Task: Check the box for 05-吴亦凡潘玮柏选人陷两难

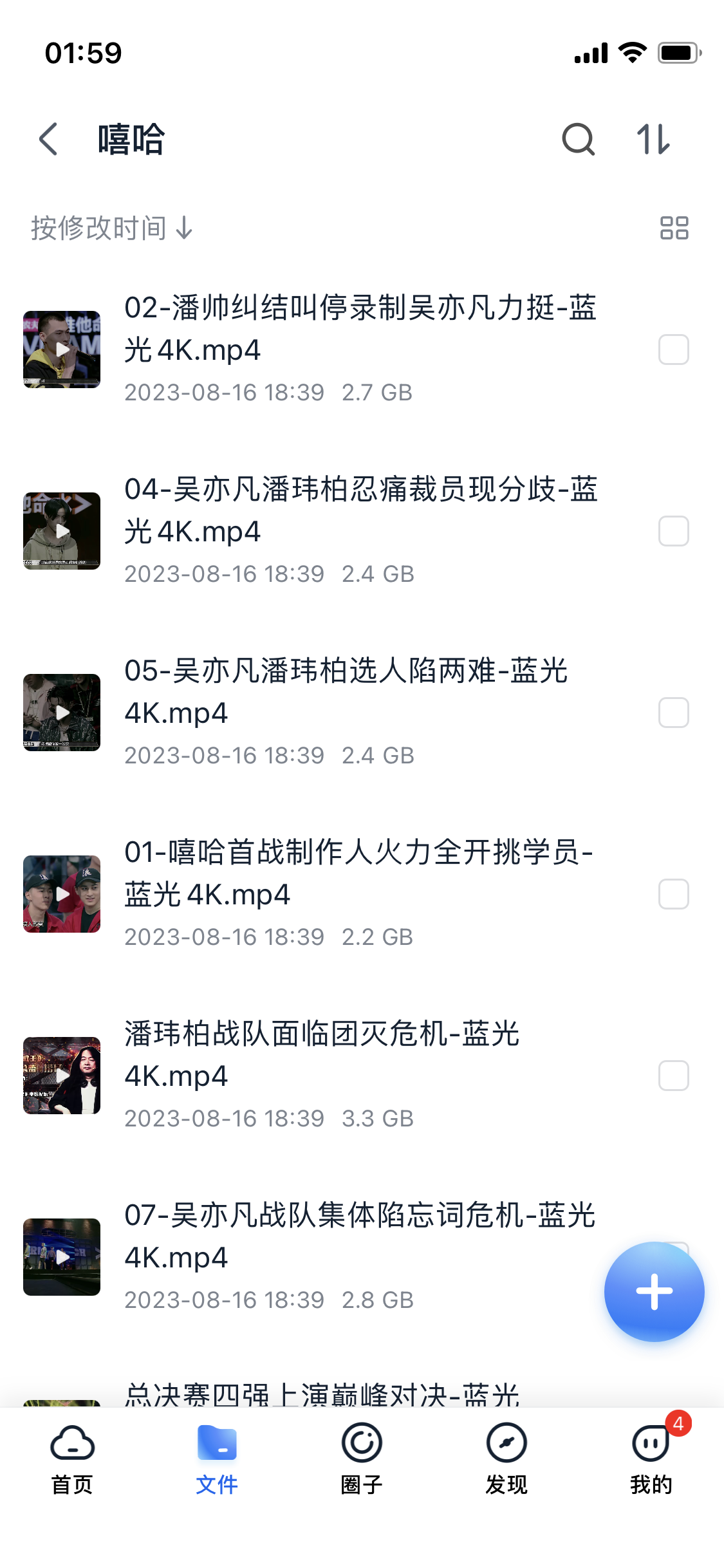Action: (673, 713)
